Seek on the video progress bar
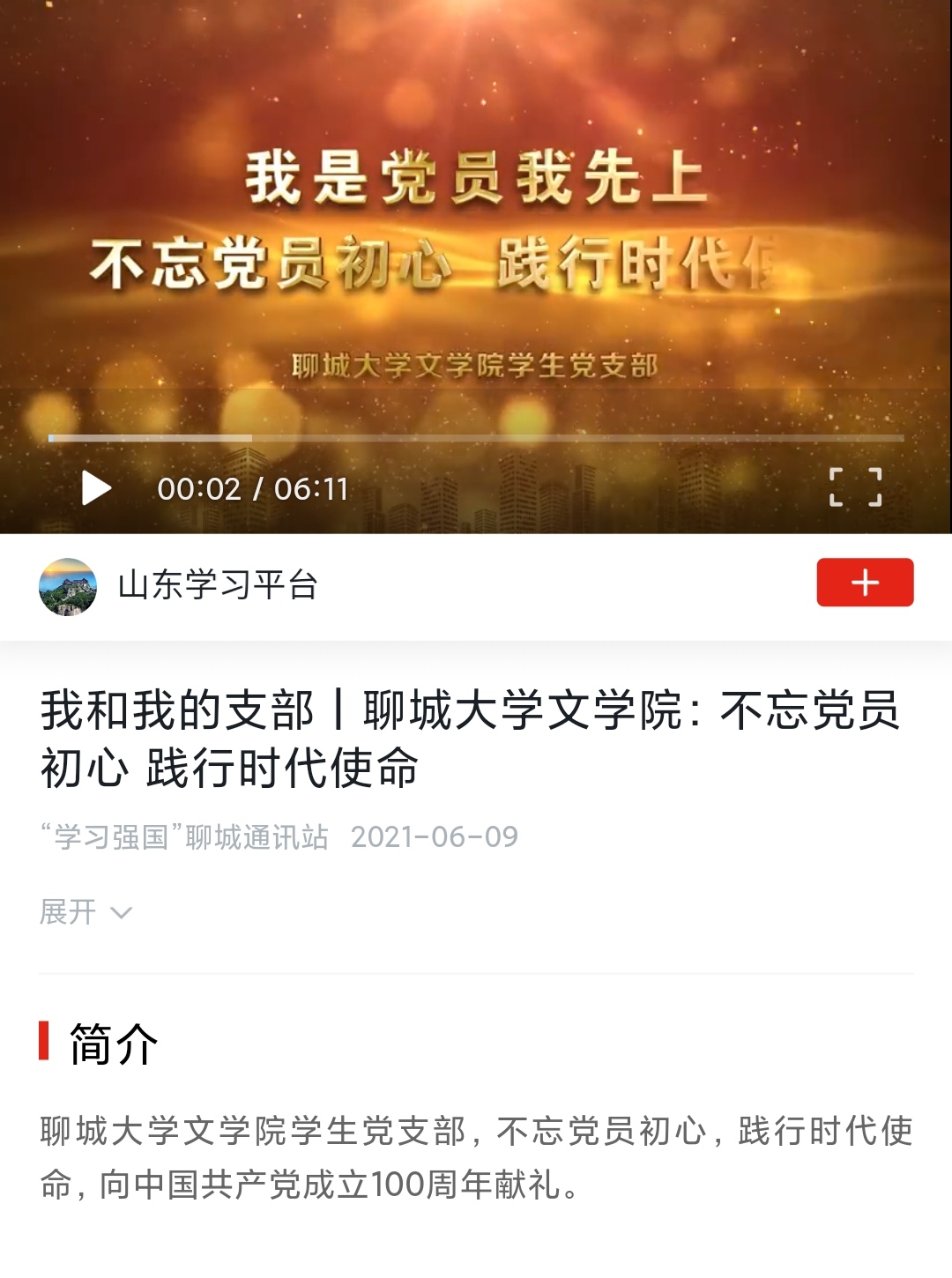The image size is (952, 1278). coord(476,438)
